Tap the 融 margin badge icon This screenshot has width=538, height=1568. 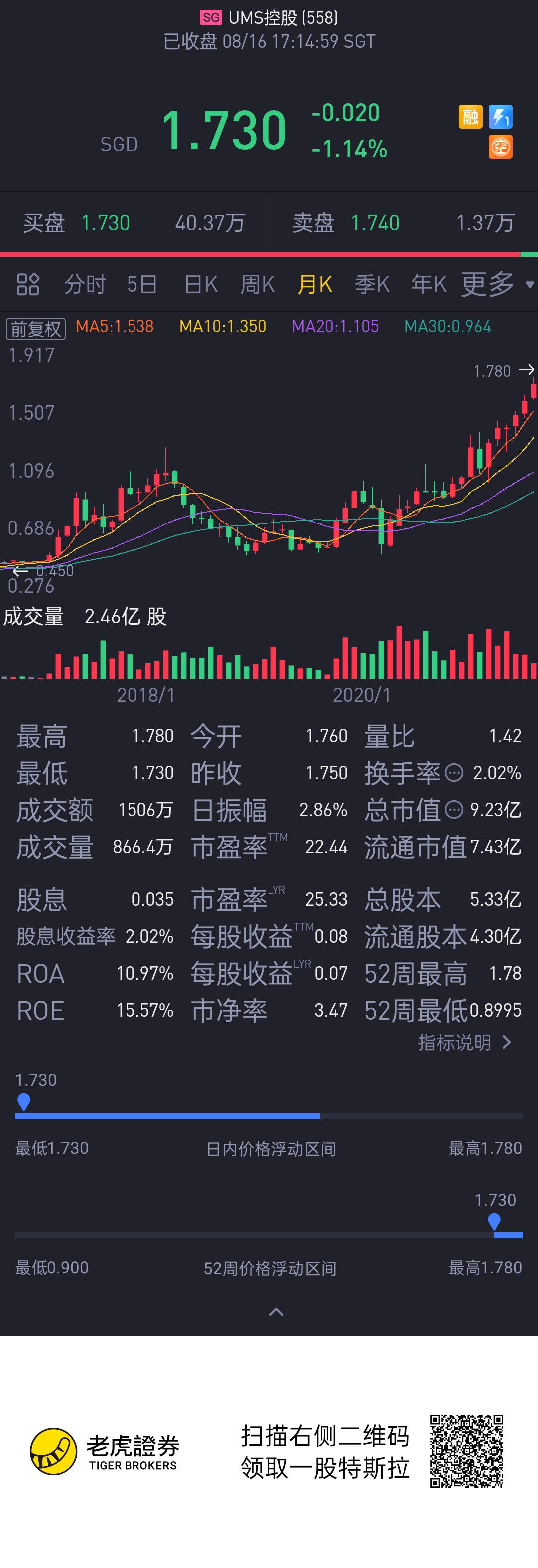click(x=470, y=116)
